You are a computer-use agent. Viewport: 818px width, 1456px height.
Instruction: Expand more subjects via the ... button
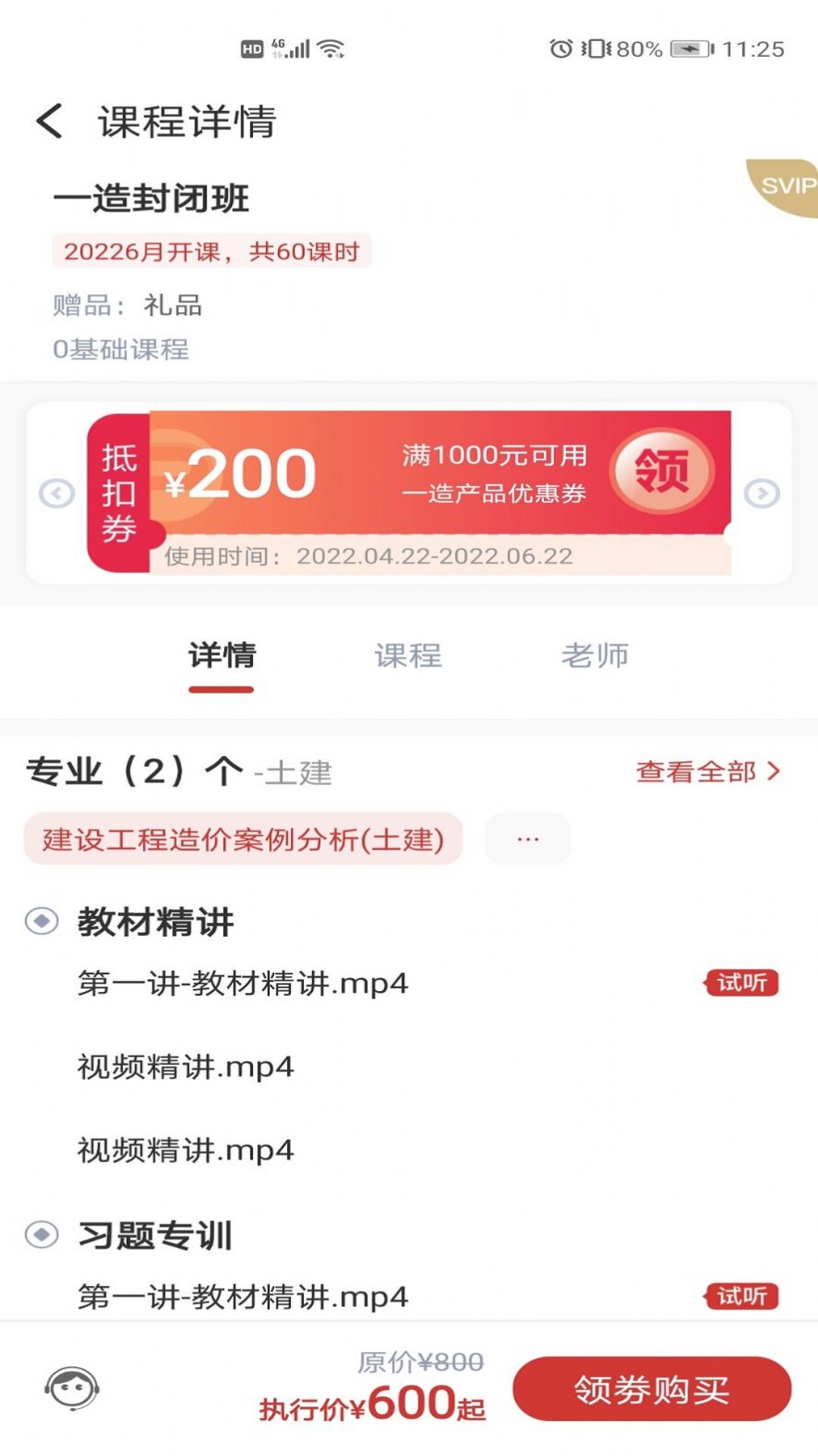526,838
